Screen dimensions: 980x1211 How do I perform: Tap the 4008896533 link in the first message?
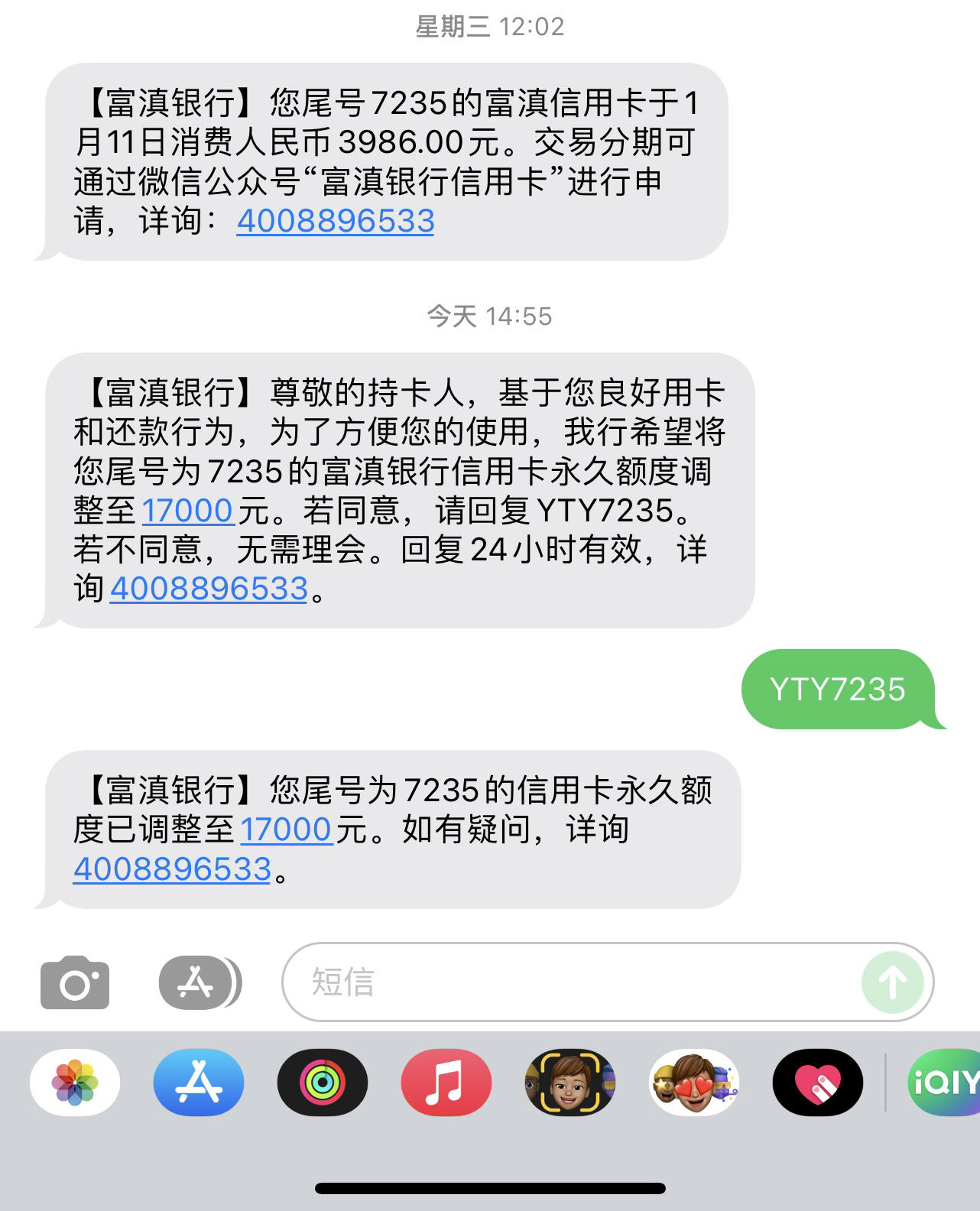coord(335,223)
